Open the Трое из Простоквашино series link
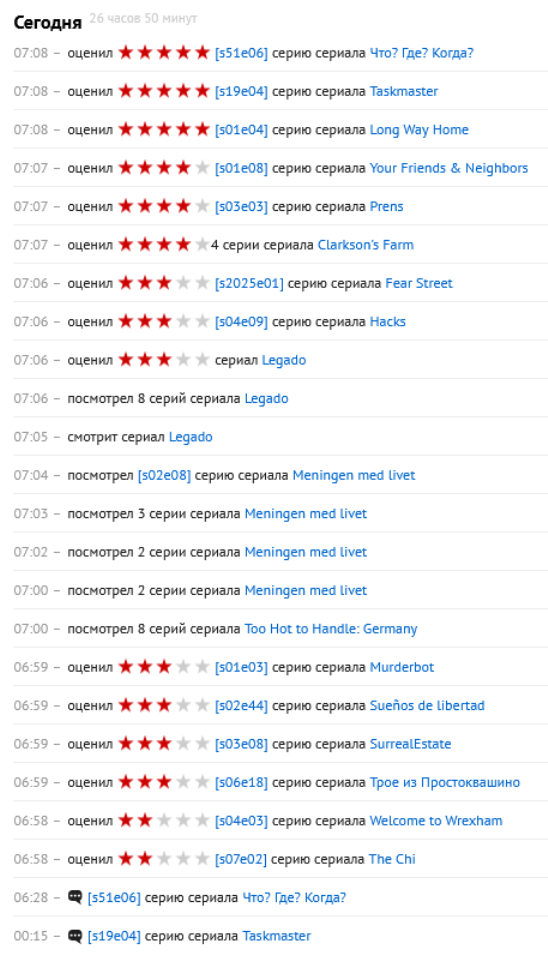The height and width of the screenshot is (961, 548). point(444,783)
